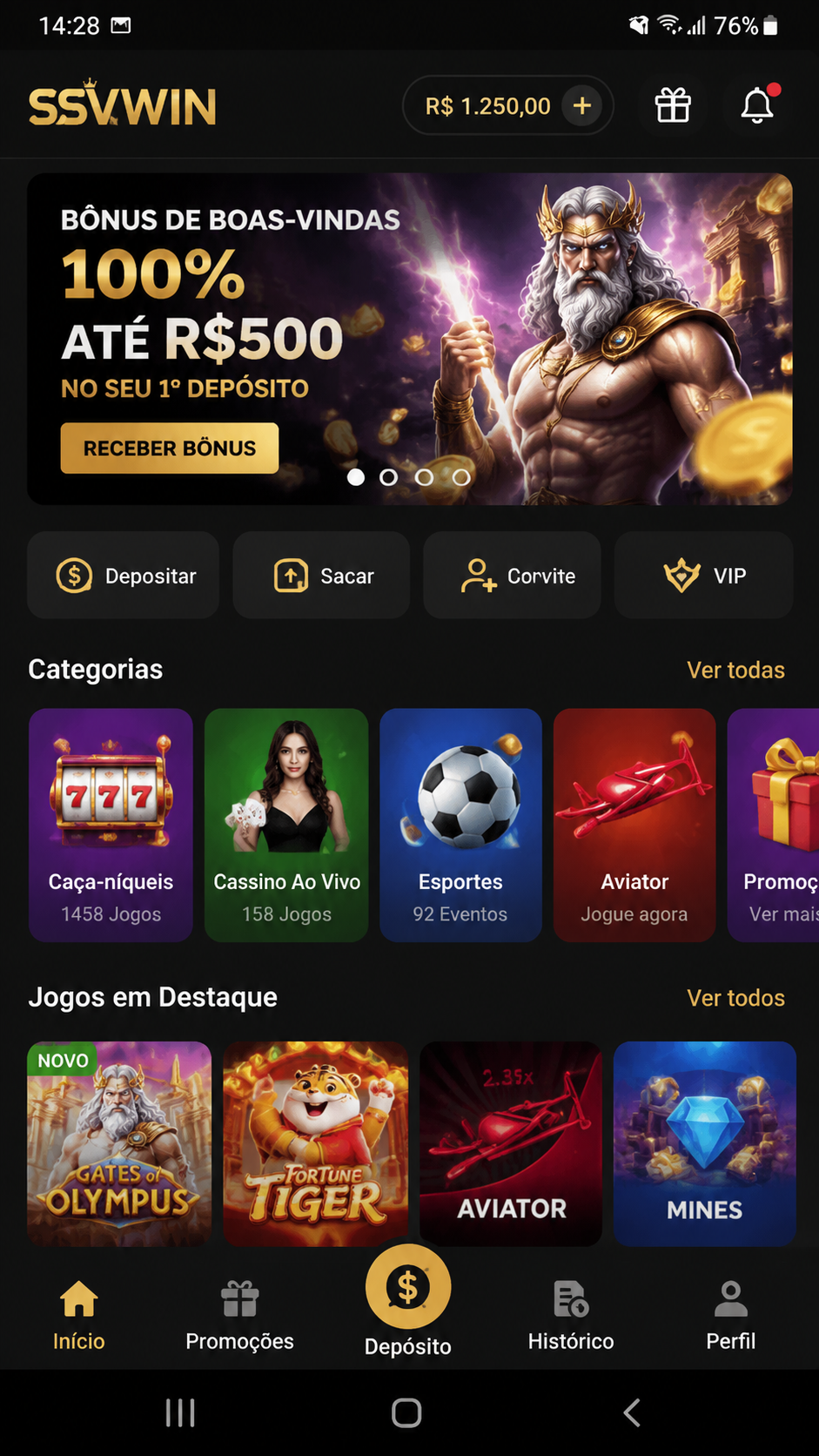Go to the Perfil tab
819x1456 pixels.
731,1315
